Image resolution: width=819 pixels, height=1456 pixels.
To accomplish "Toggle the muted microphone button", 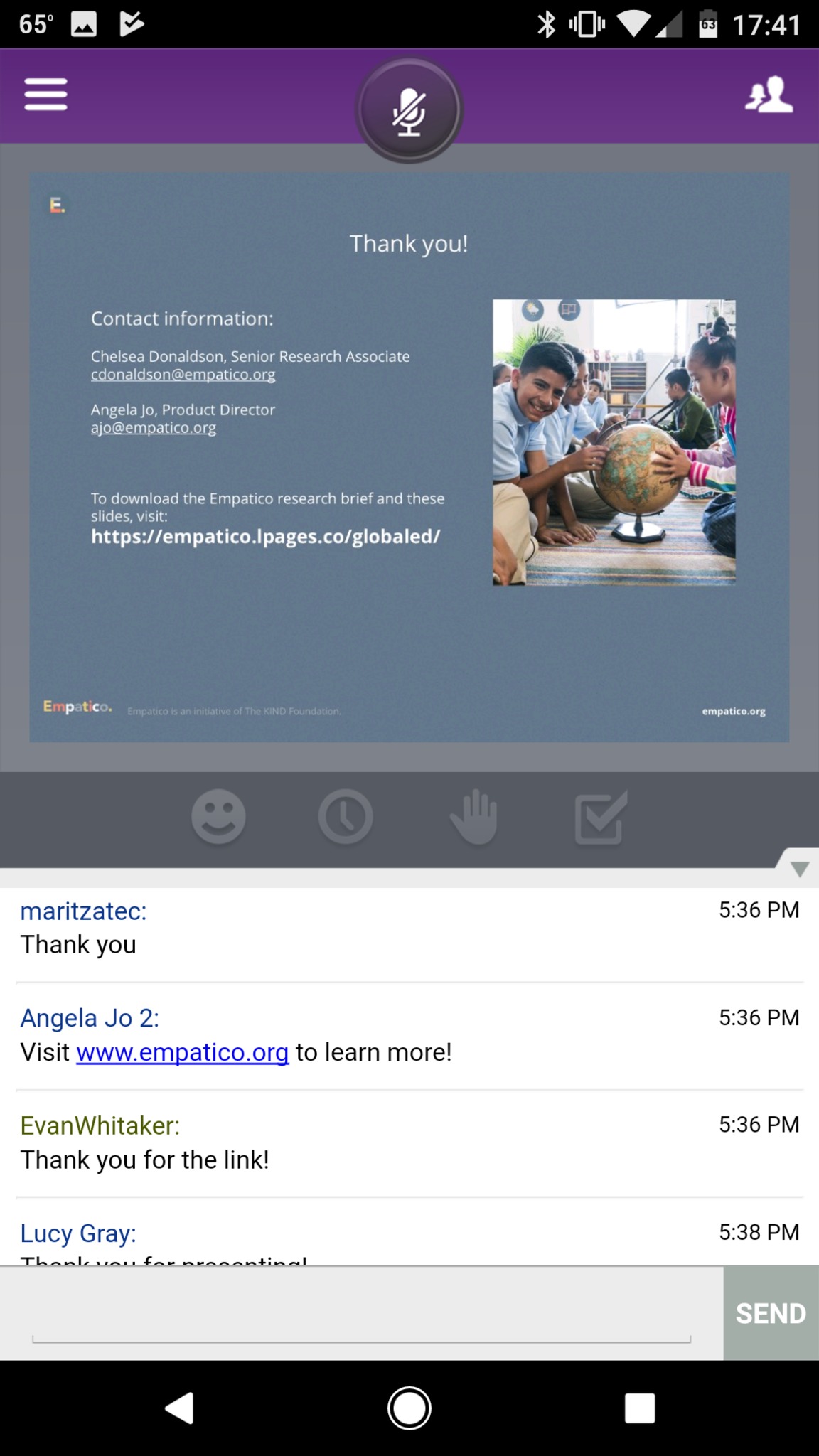I will click(409, 110).
